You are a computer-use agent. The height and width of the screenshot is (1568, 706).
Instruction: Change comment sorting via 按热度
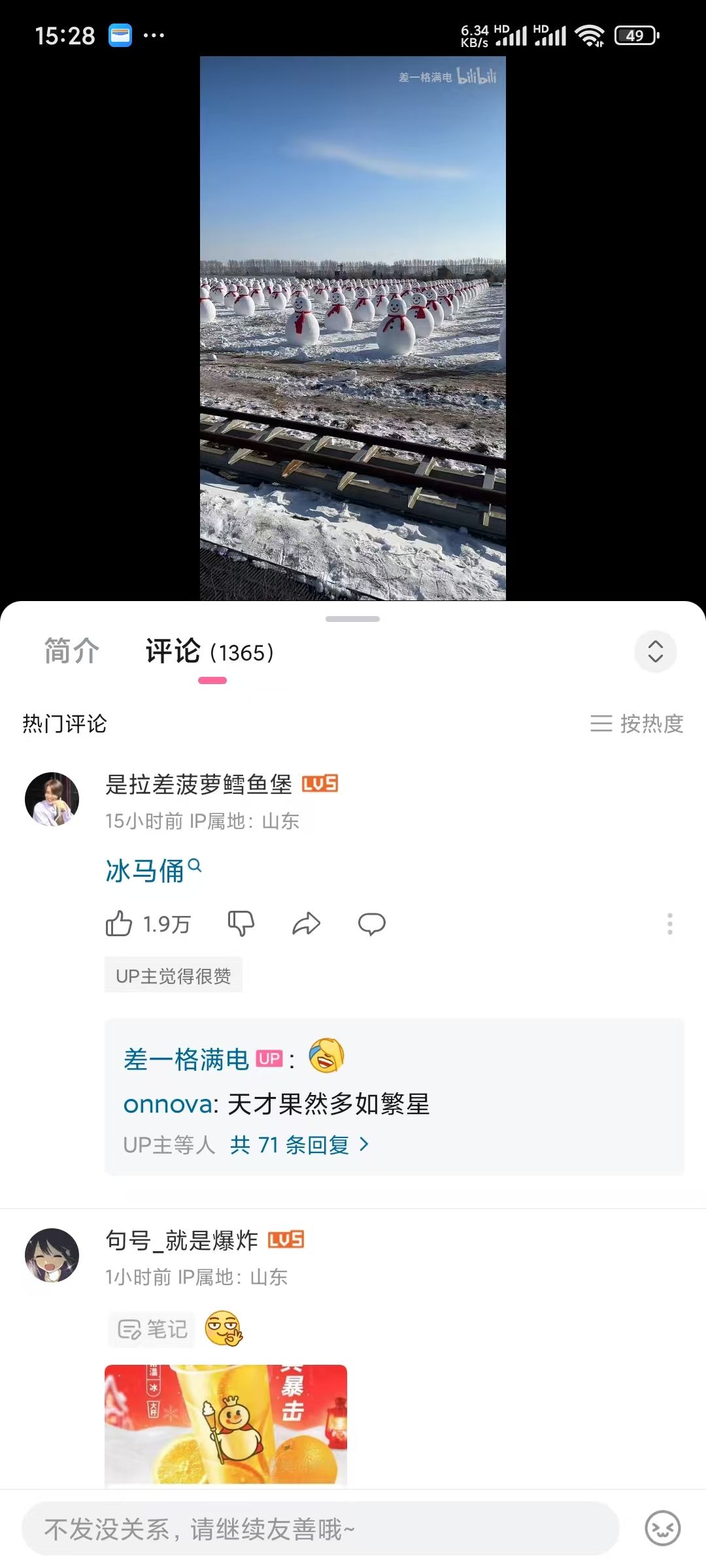click(637, 724)
